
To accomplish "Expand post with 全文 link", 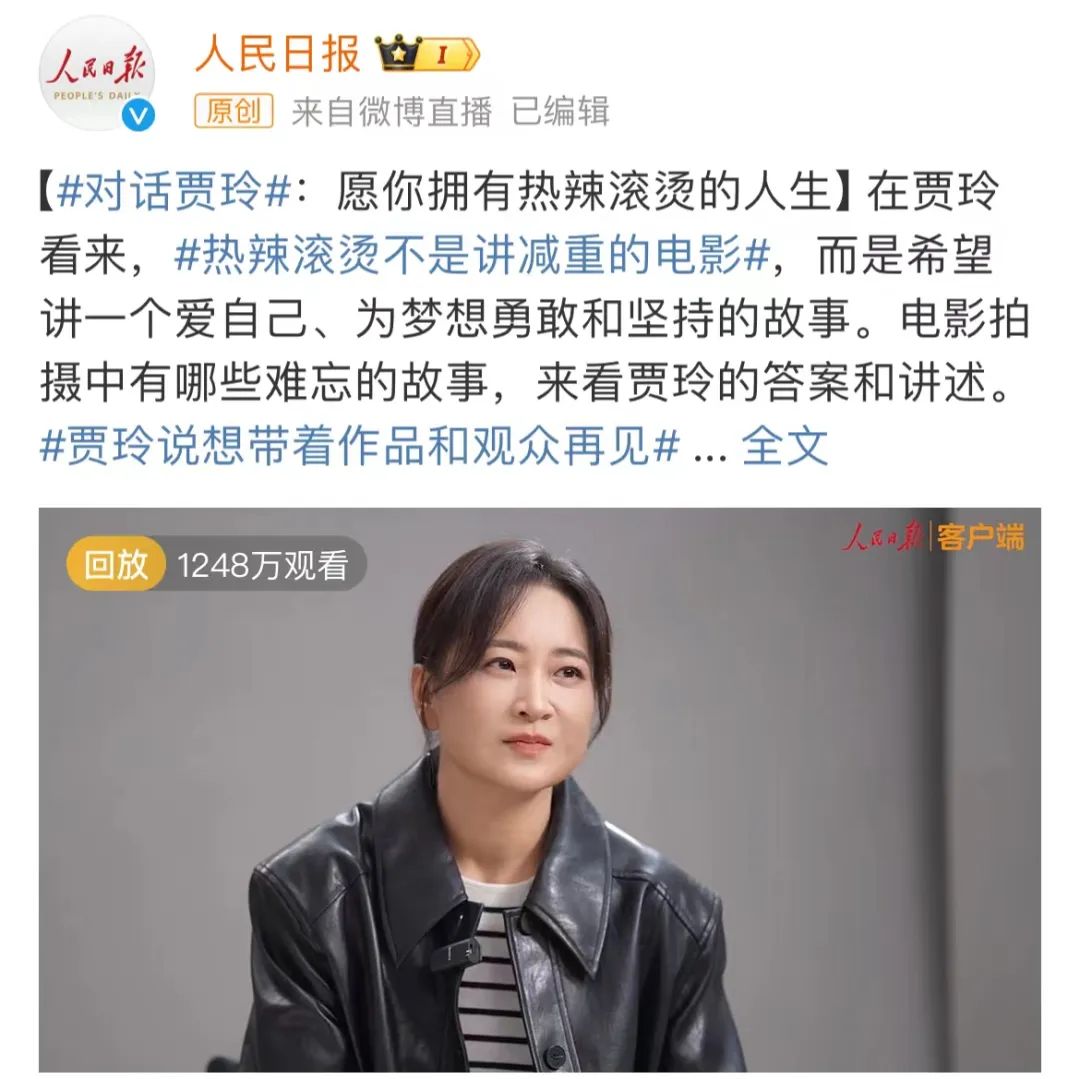I will pyautogui.click(x=785, y=448).
